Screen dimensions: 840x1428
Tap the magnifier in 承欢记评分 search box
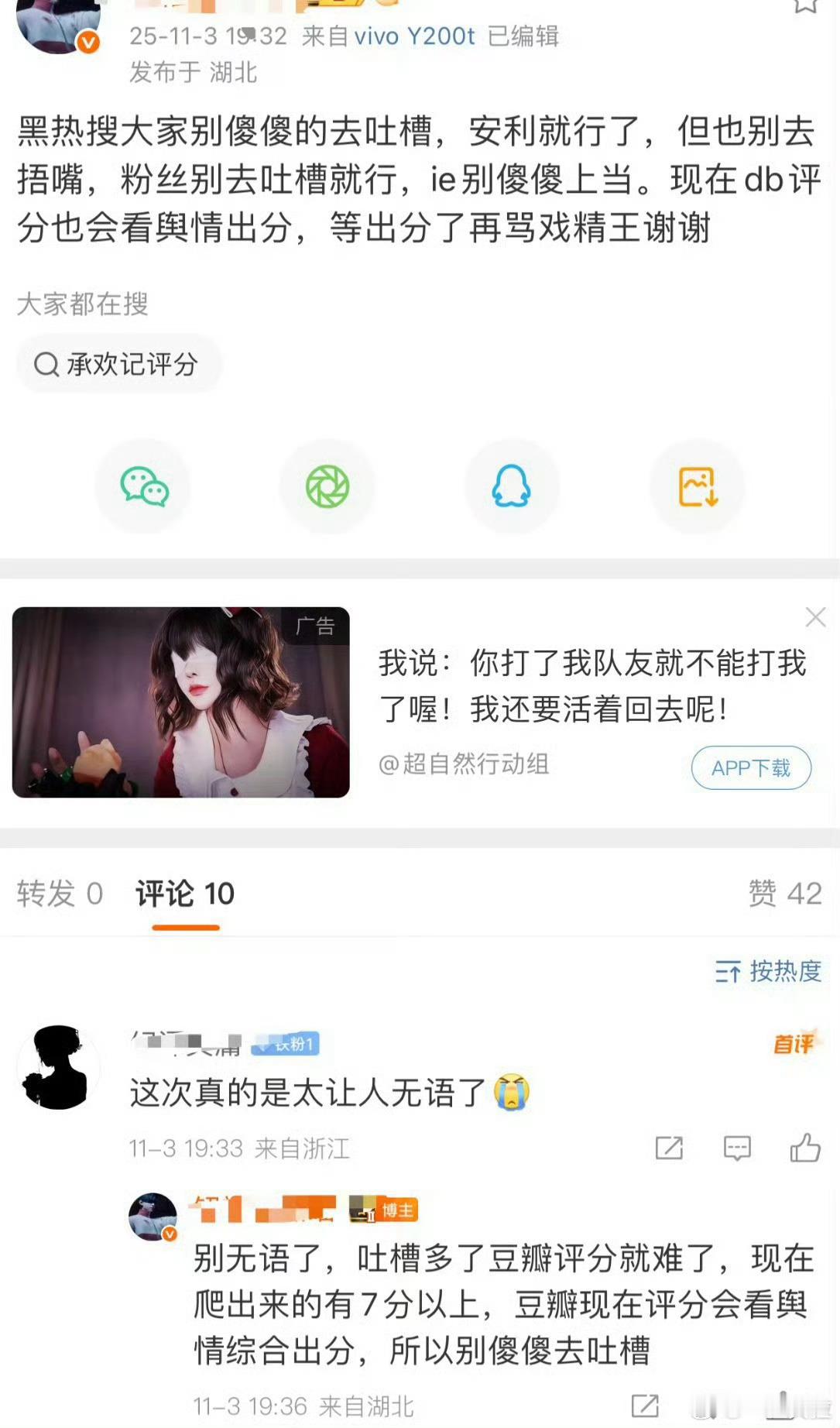click(46, 363)
